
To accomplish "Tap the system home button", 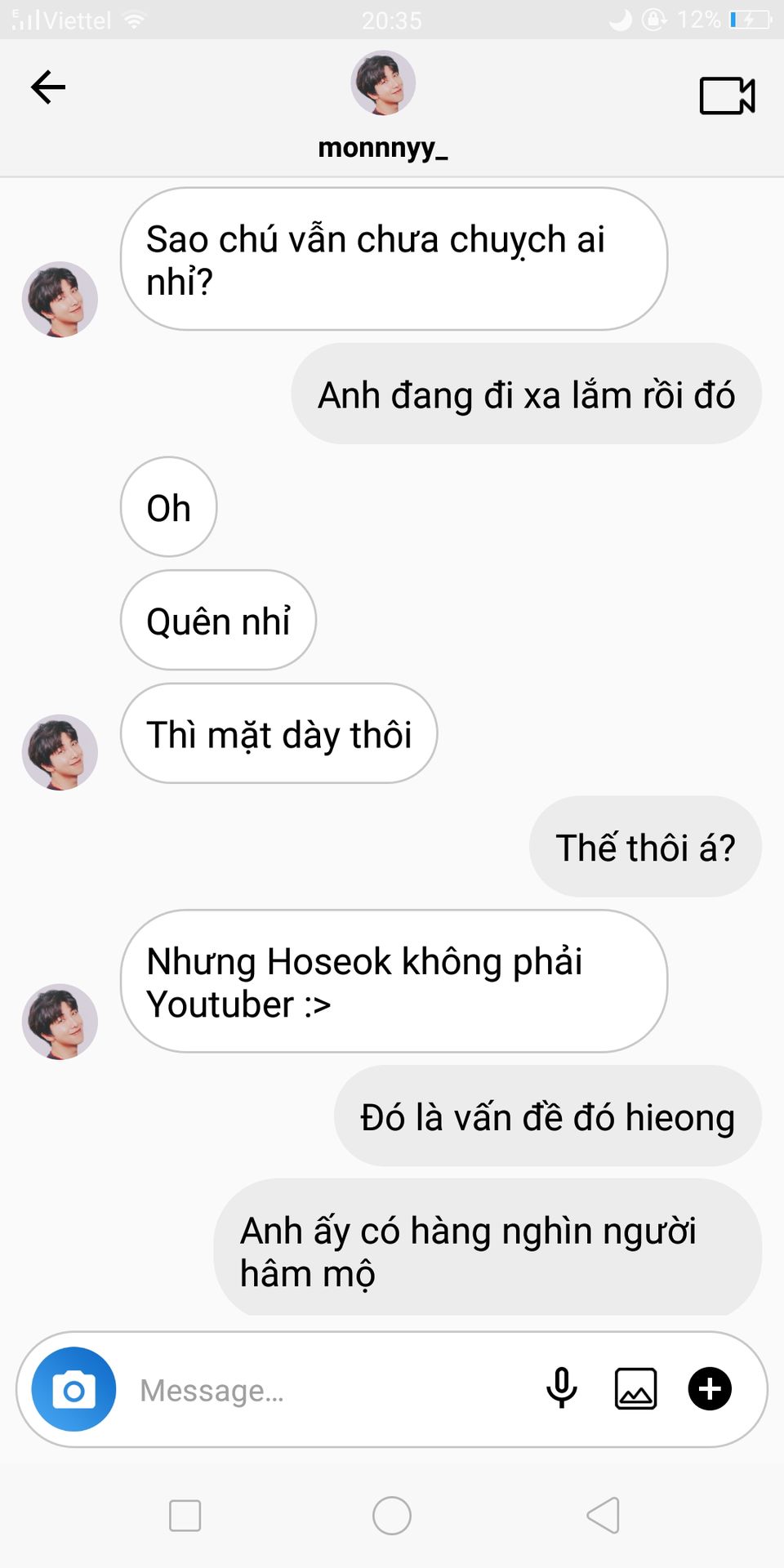I will point(392,1516).
